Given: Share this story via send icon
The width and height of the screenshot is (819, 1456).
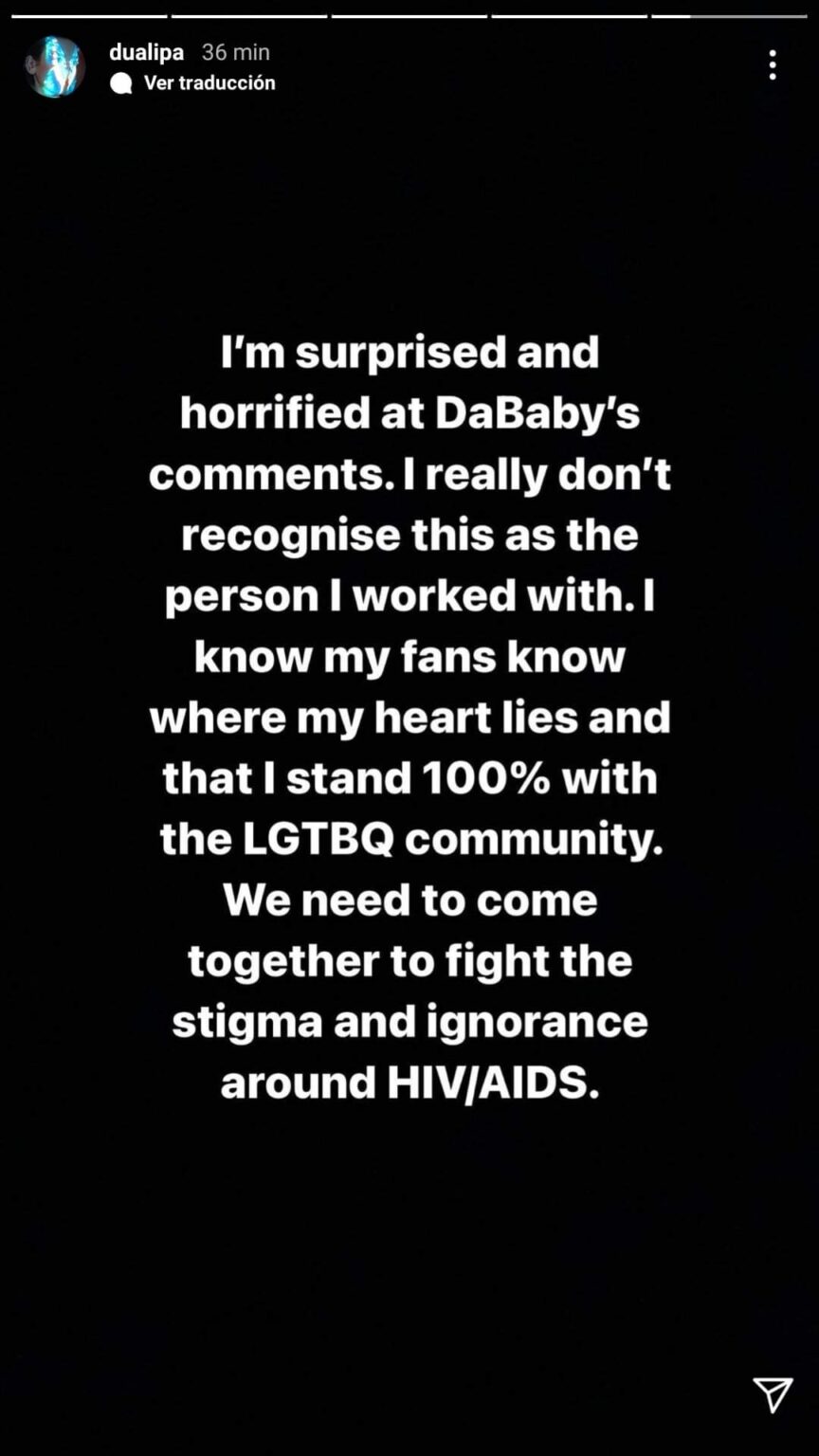Looking at the screenshot, I should click(x=772, y=1395).
